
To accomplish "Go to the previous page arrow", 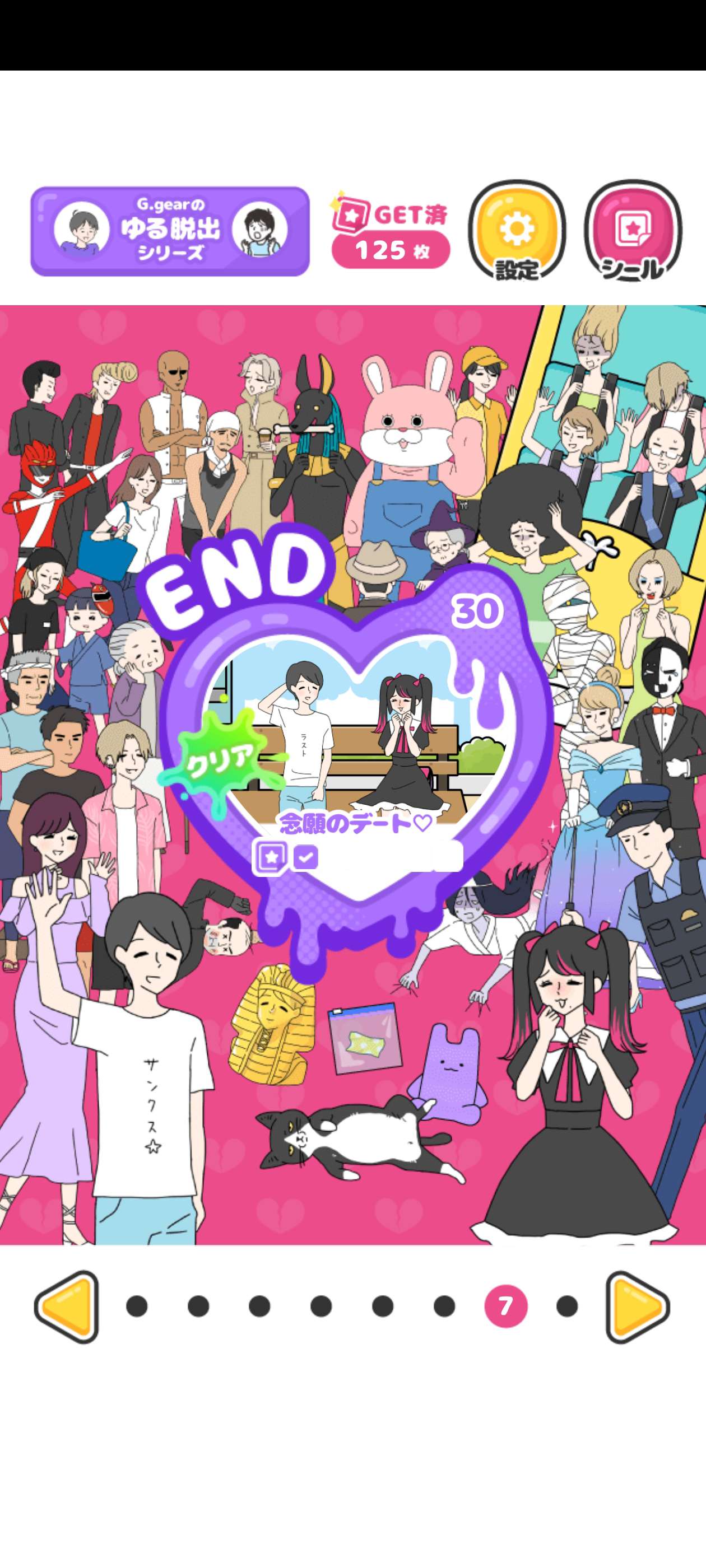I will (x=66, y=1306).
